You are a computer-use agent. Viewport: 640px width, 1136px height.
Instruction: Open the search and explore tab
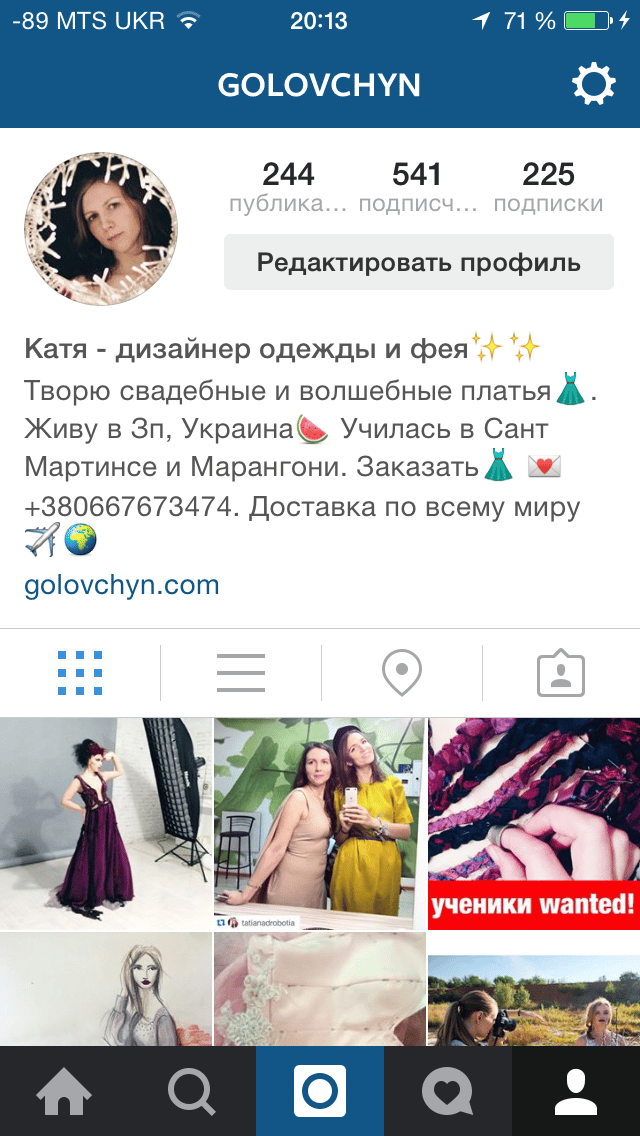point(192,1091)
